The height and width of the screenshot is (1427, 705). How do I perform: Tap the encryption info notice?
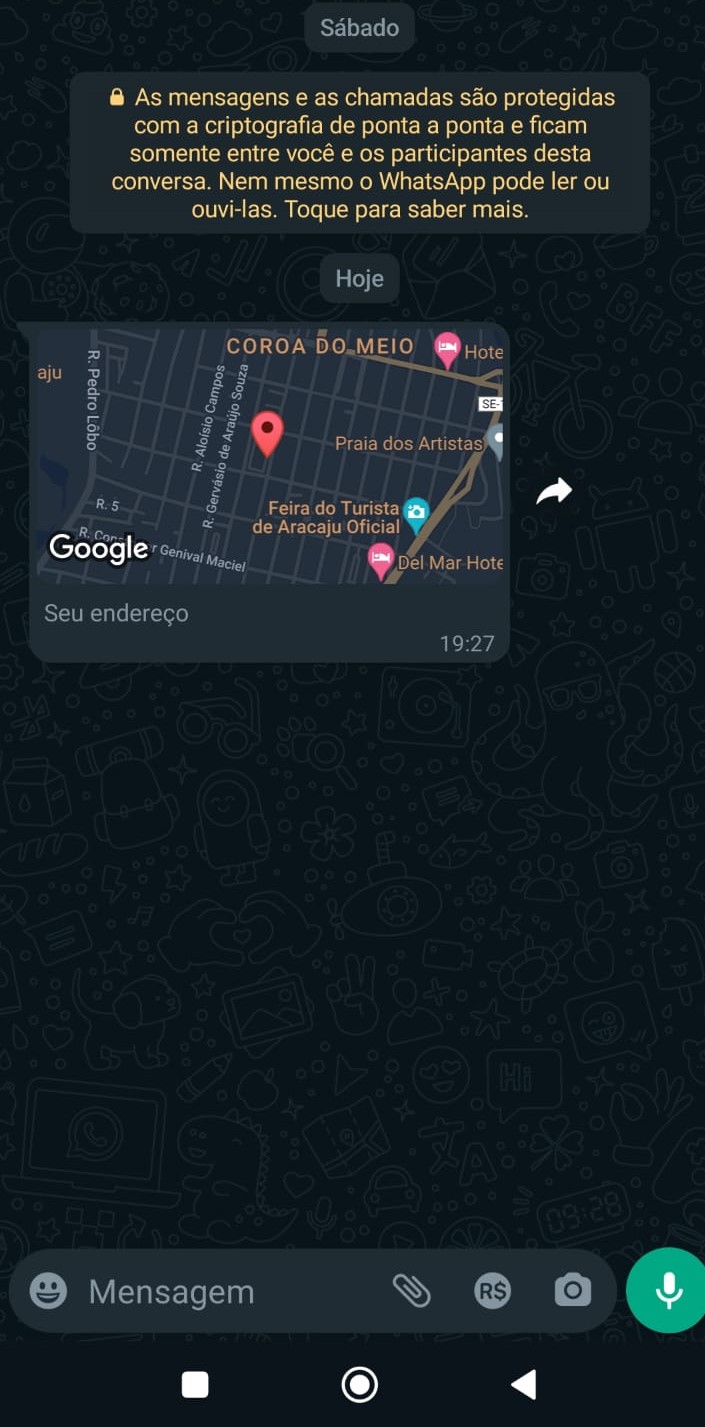pyautogui.click(x=360, y=154)
